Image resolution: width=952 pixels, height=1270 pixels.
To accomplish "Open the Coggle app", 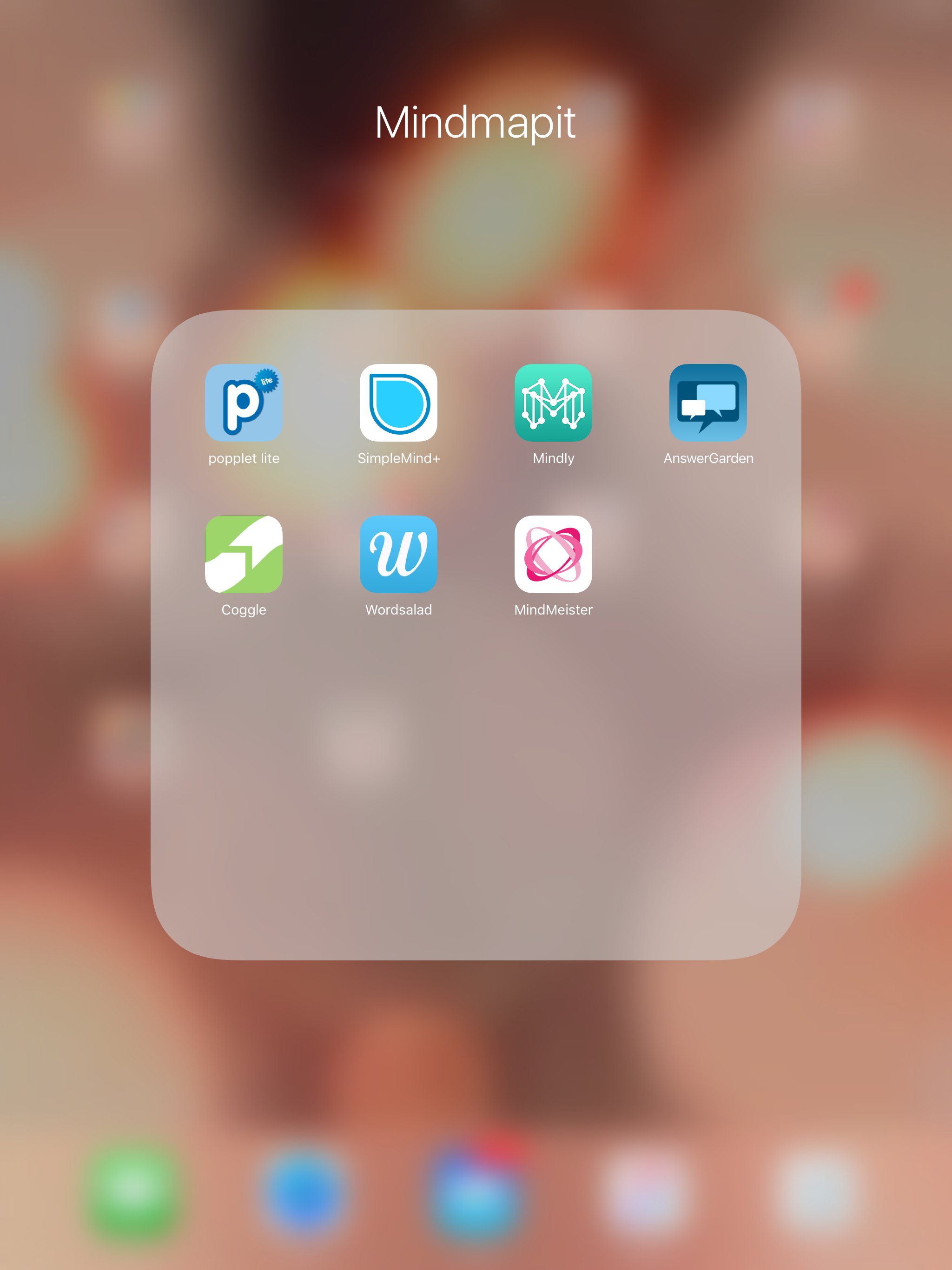I will pyautogui.click(x=244, y=554).
